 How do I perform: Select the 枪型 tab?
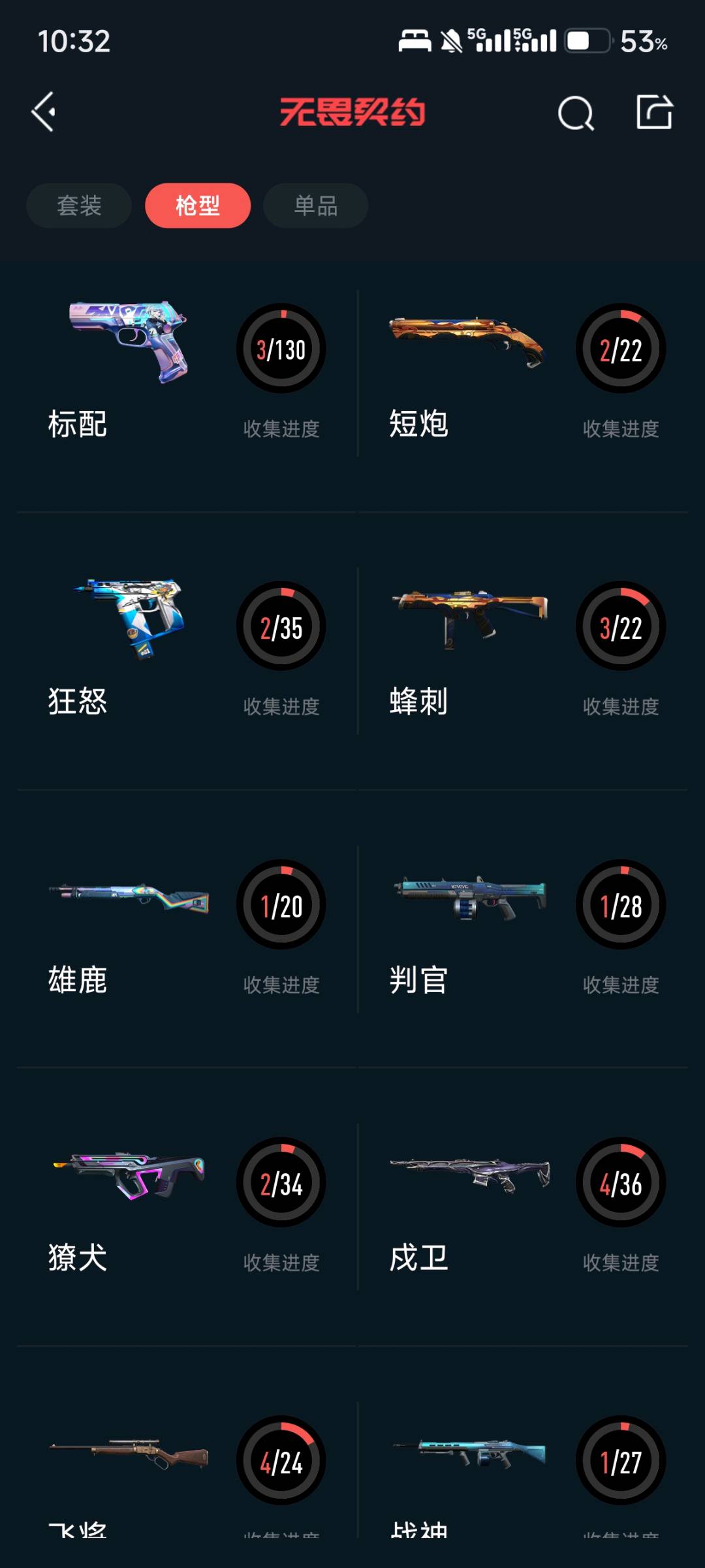pos(198,206)
